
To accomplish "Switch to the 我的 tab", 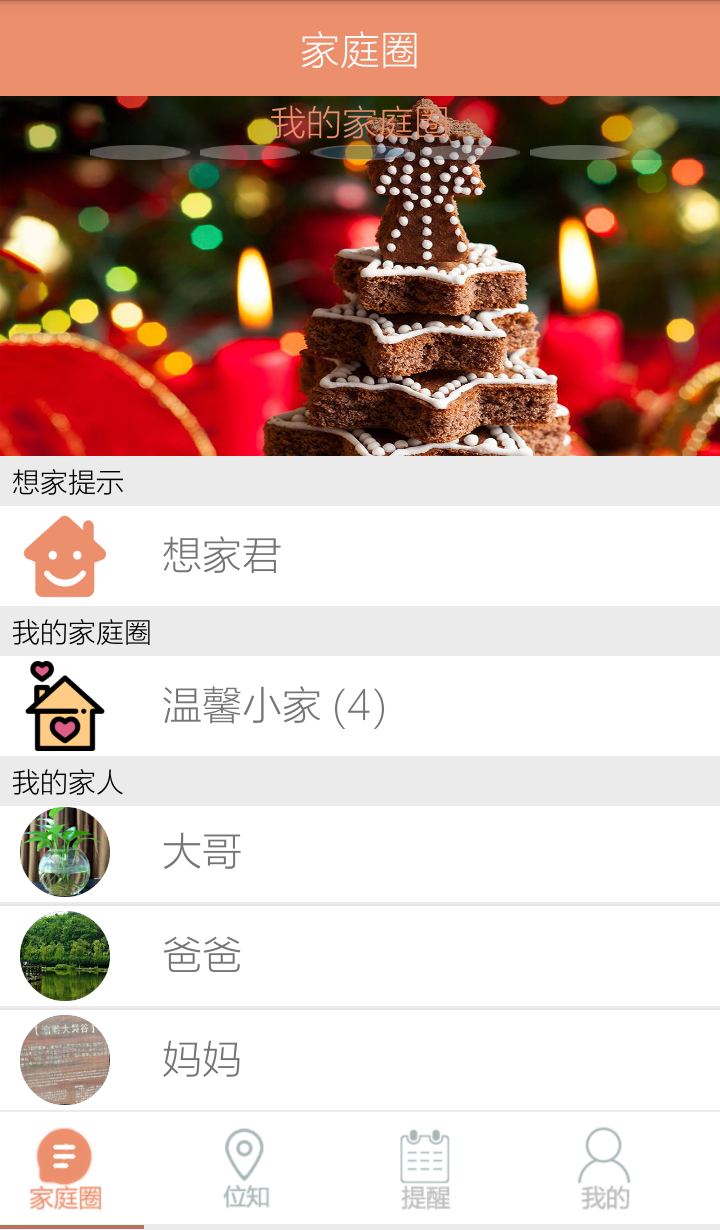I will tap(605, 1170).
